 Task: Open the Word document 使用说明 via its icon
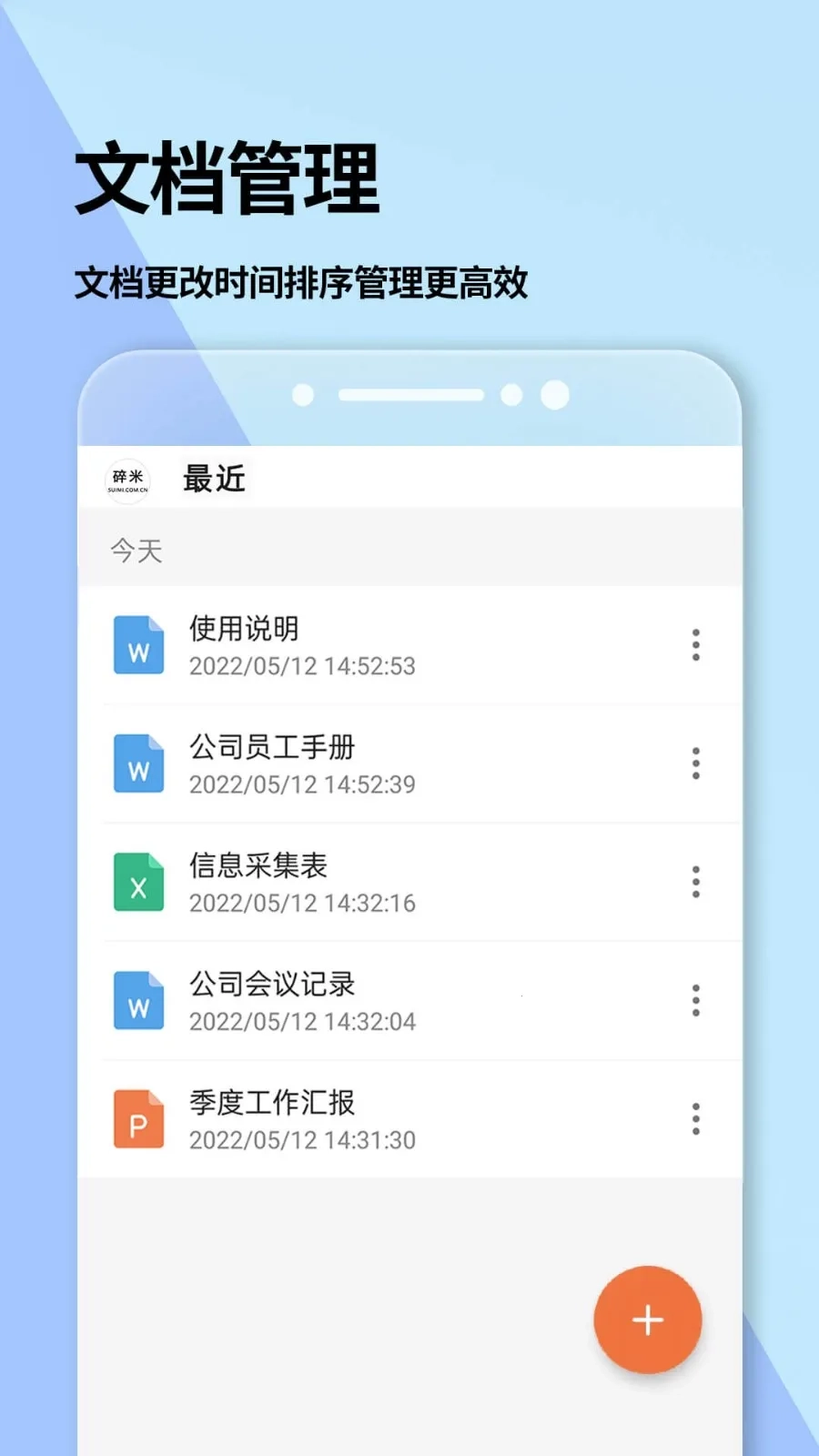click(137, 646)
